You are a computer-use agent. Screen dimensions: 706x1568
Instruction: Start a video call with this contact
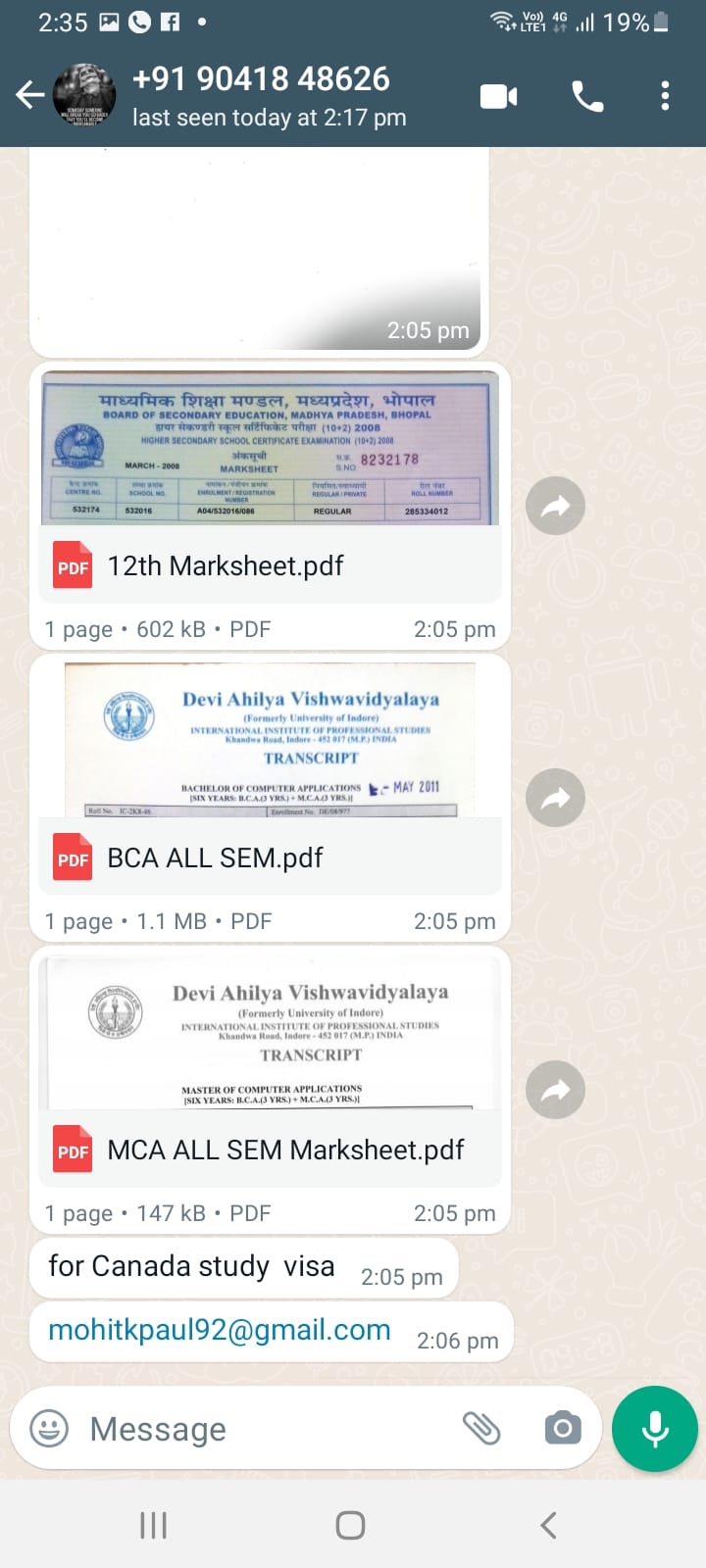(x=498, y=96)
